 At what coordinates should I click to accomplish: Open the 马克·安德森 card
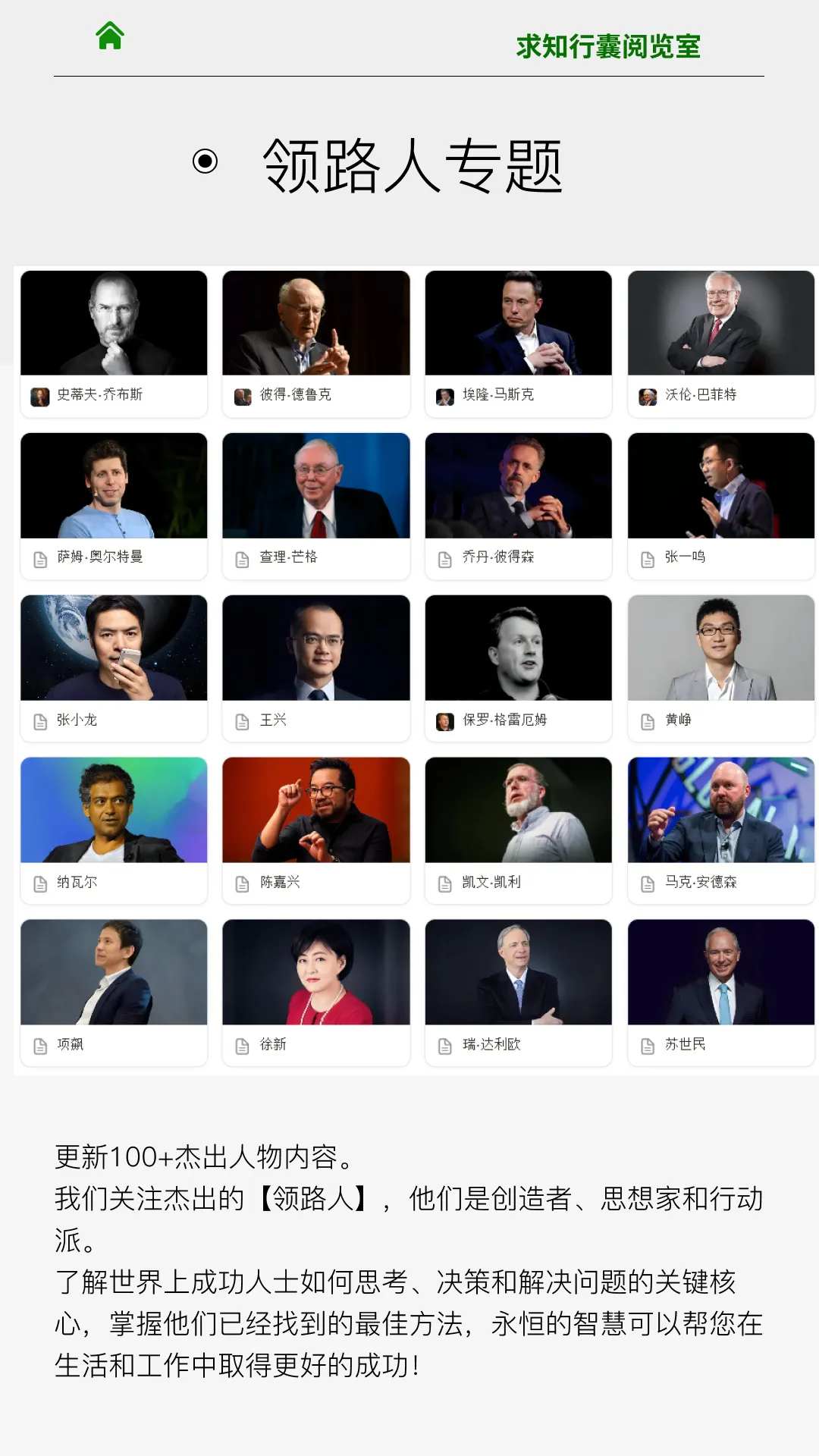(721, 830)
